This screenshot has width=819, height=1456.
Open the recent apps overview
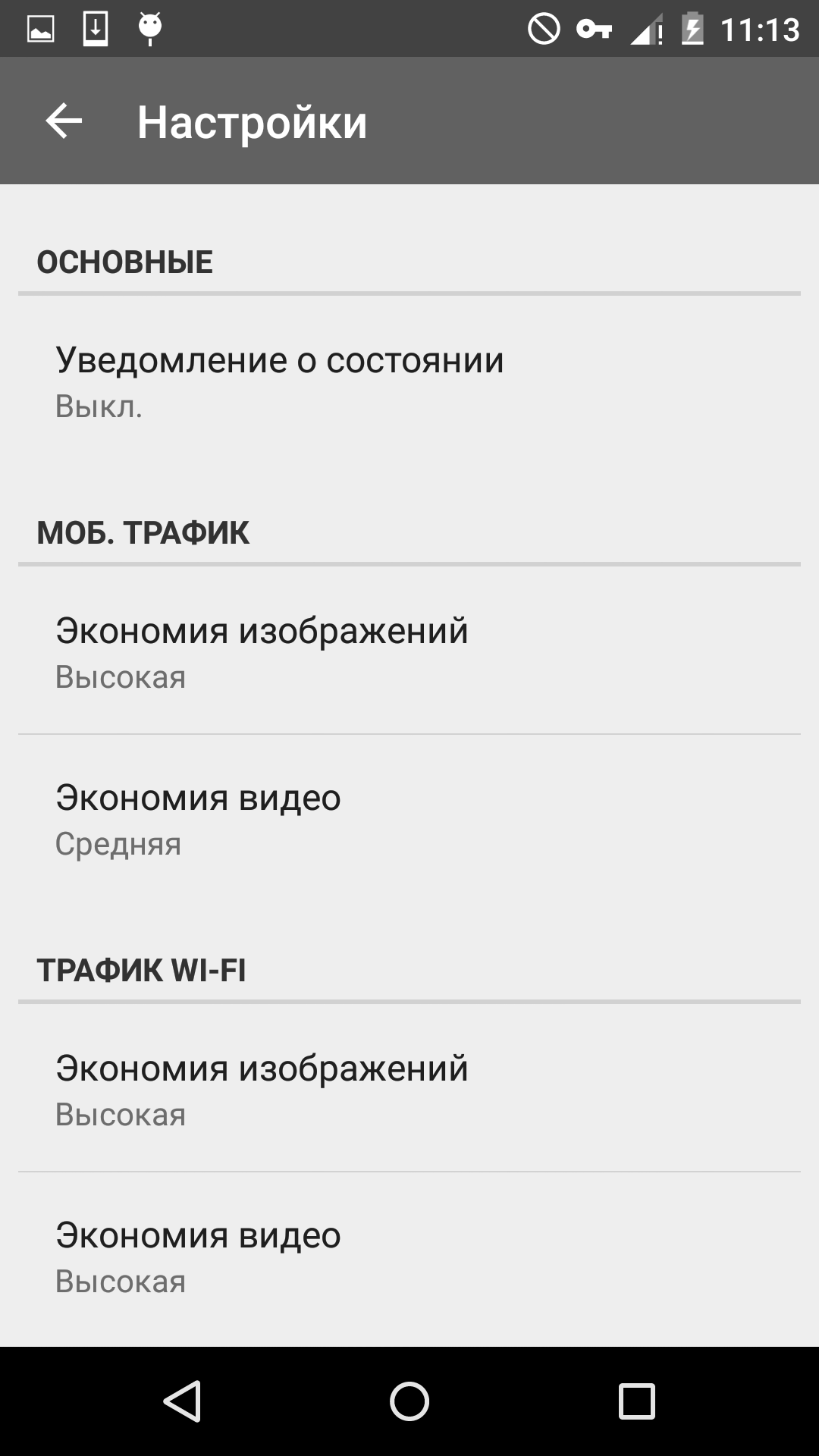click(637, 1401)
